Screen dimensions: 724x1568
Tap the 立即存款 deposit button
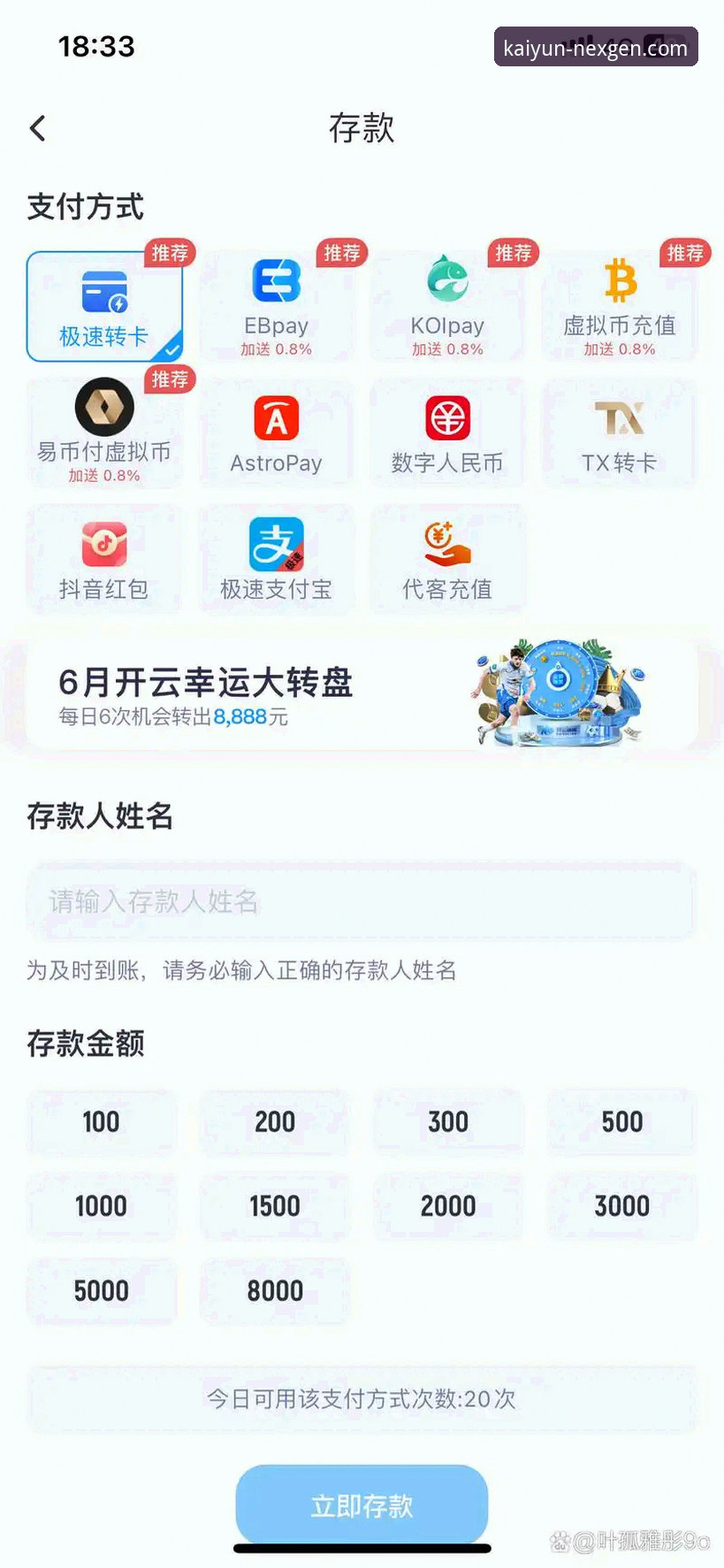[x=362, y=1505]
